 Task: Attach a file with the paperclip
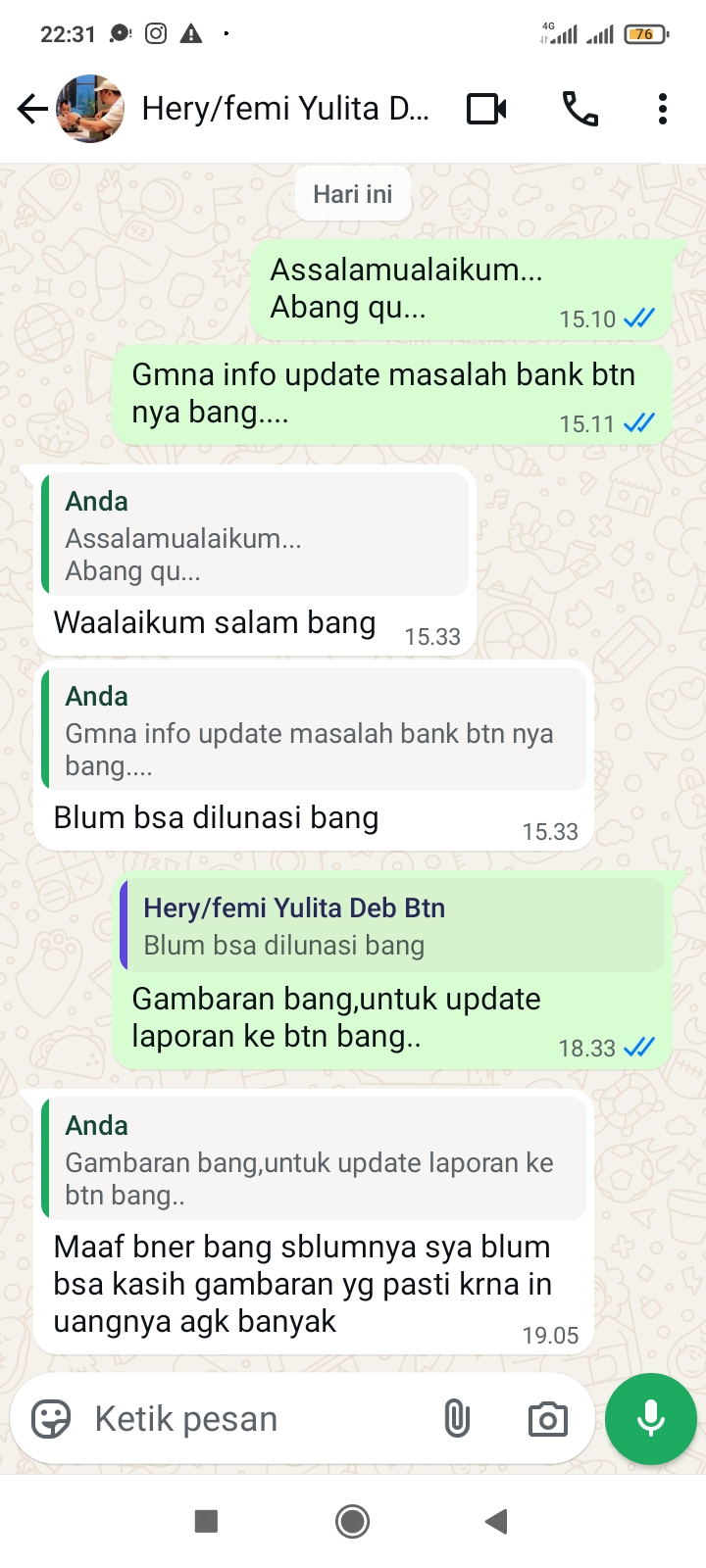(x=457, y=1418)
